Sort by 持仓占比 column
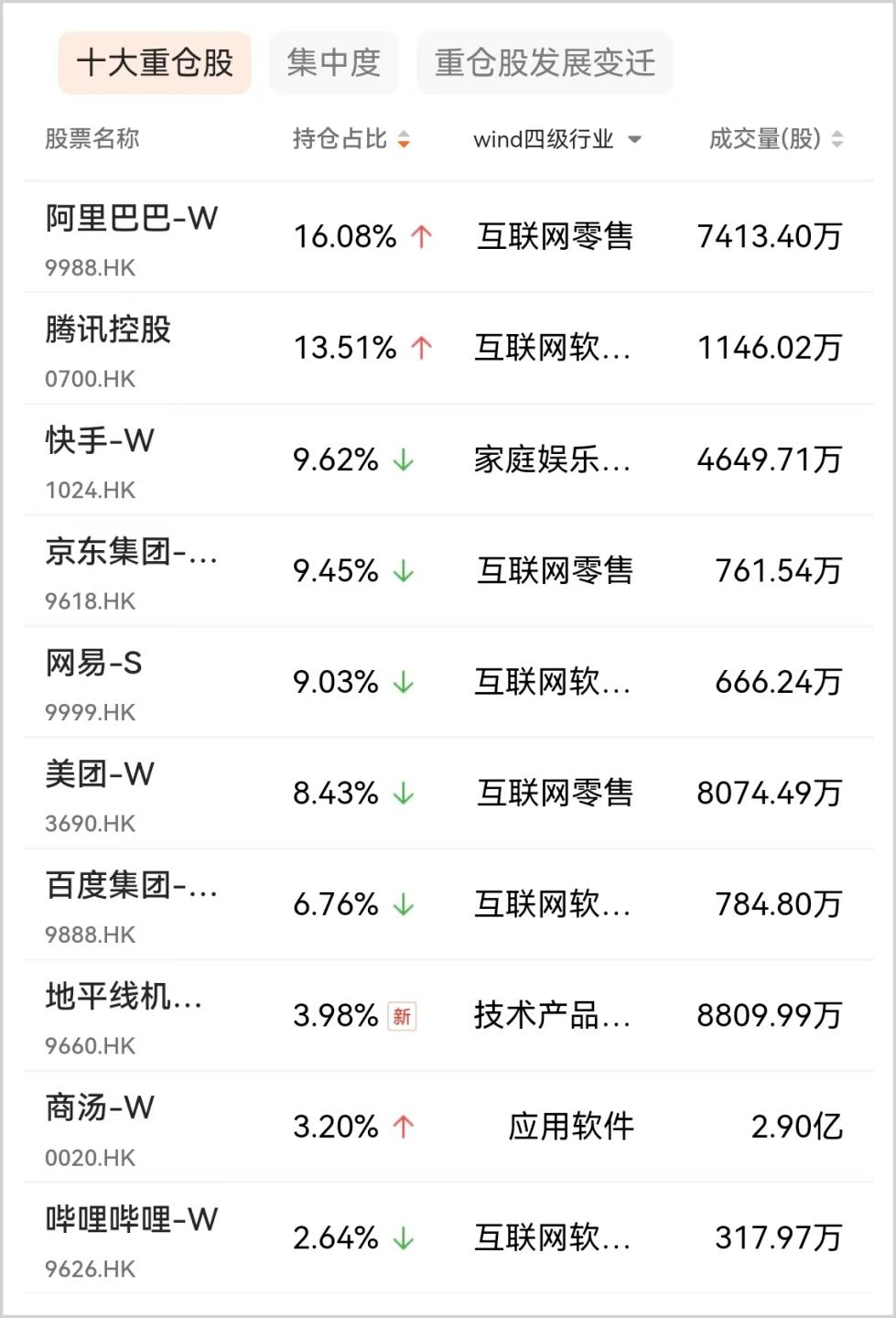Screen dimensions: 896x1318 coord(351,139)
